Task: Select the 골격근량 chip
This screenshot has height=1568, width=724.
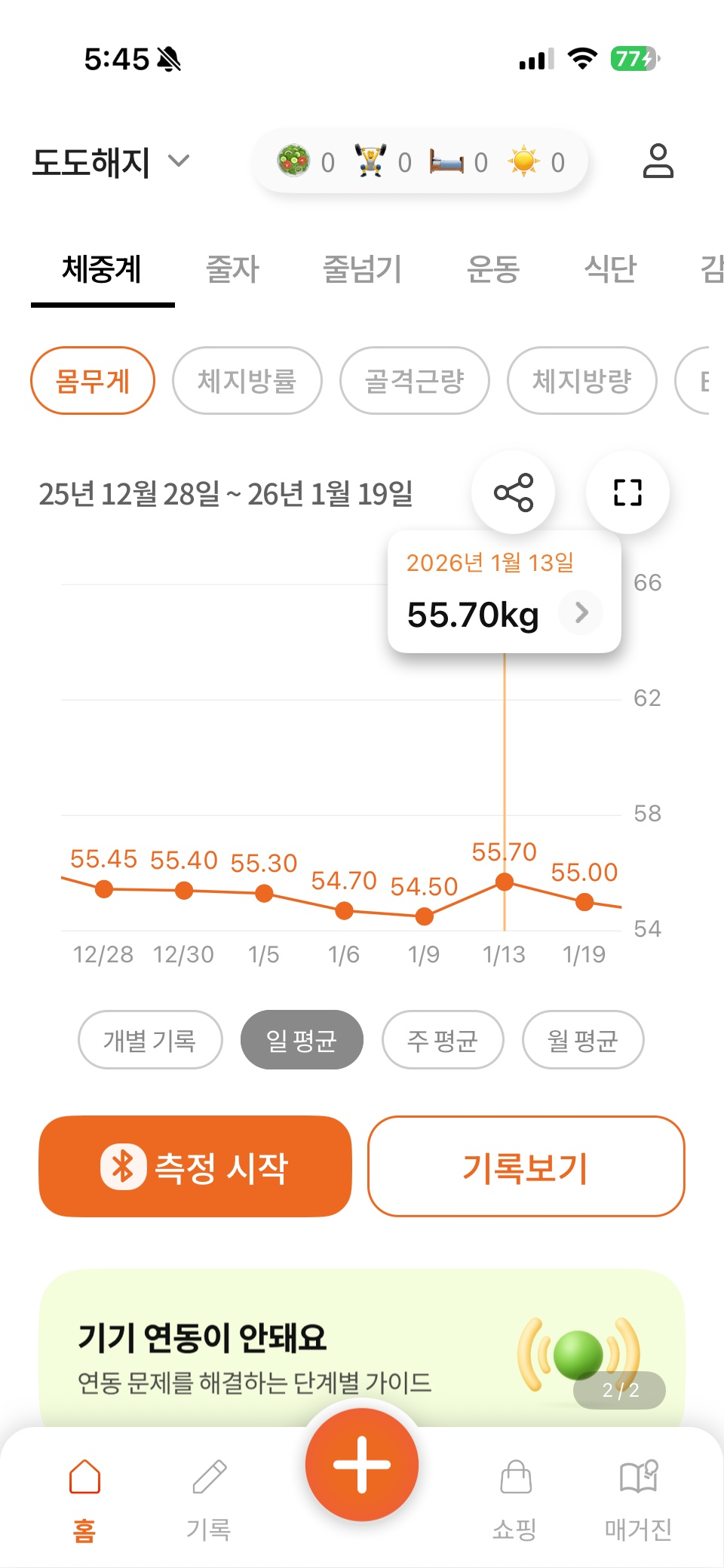Action: [414, 381]
